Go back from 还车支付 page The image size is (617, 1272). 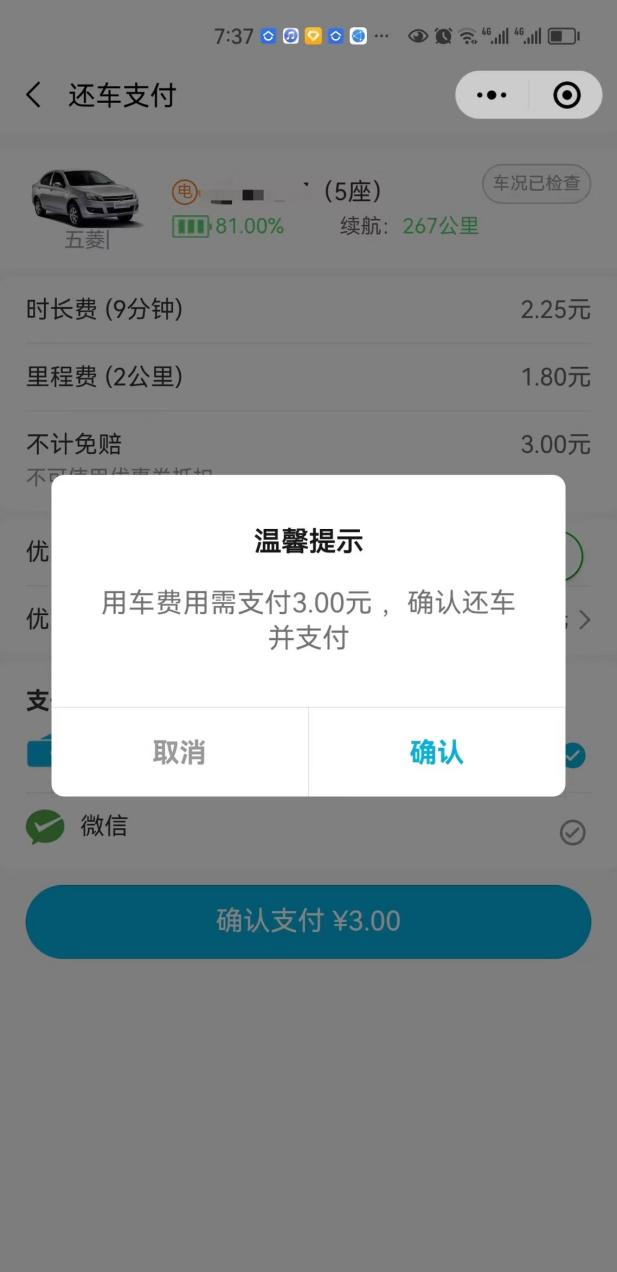(34, 95)
